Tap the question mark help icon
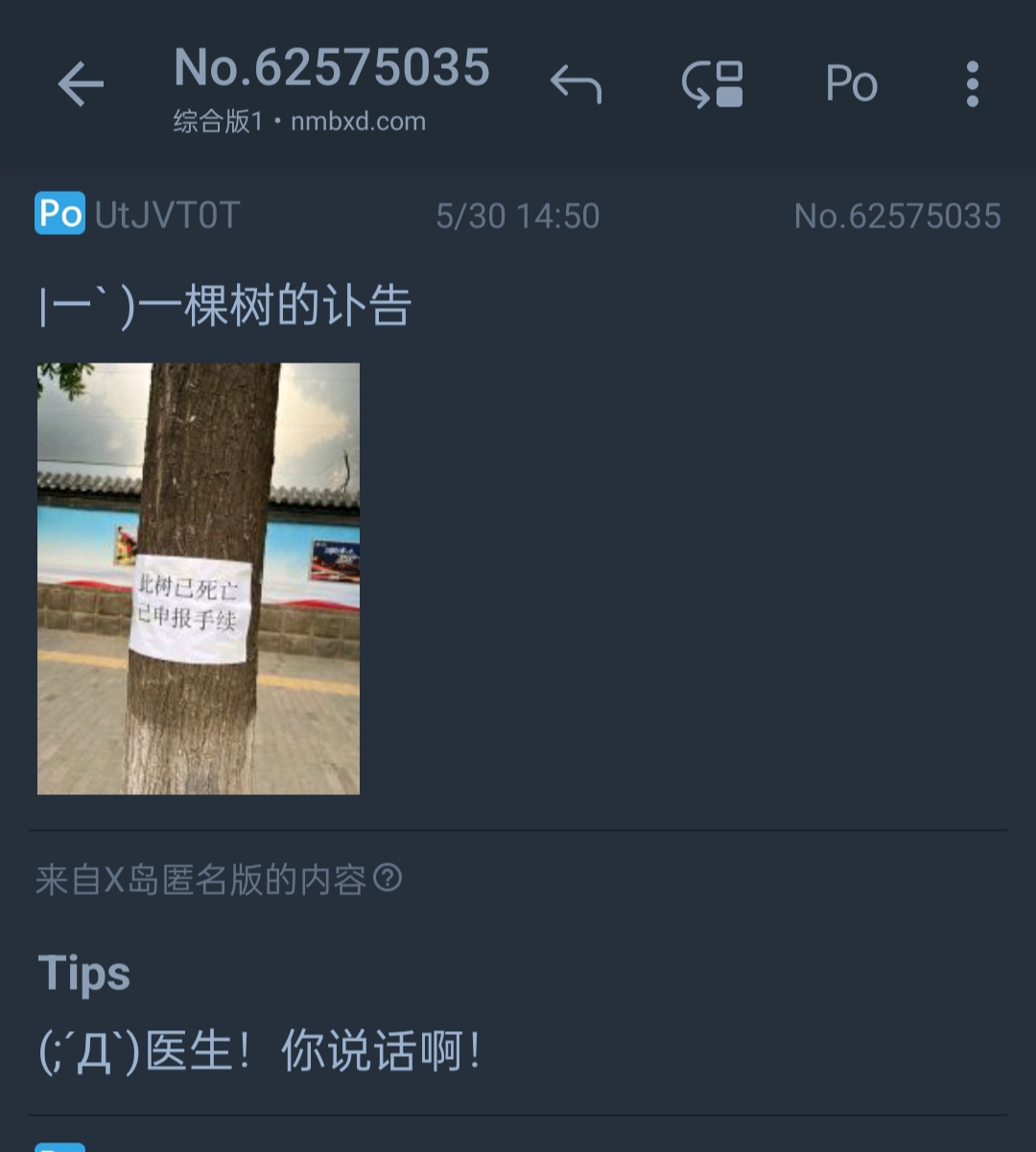 point(388,878)
